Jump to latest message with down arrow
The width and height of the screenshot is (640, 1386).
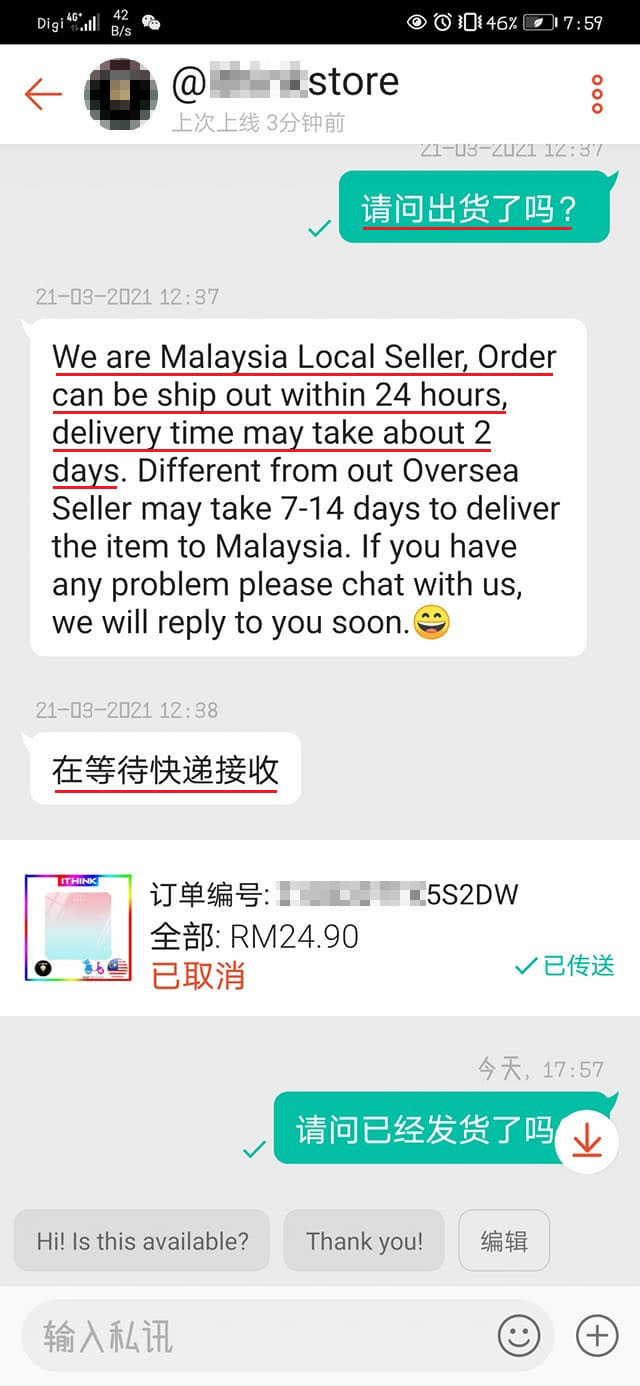pos(587,1138)
